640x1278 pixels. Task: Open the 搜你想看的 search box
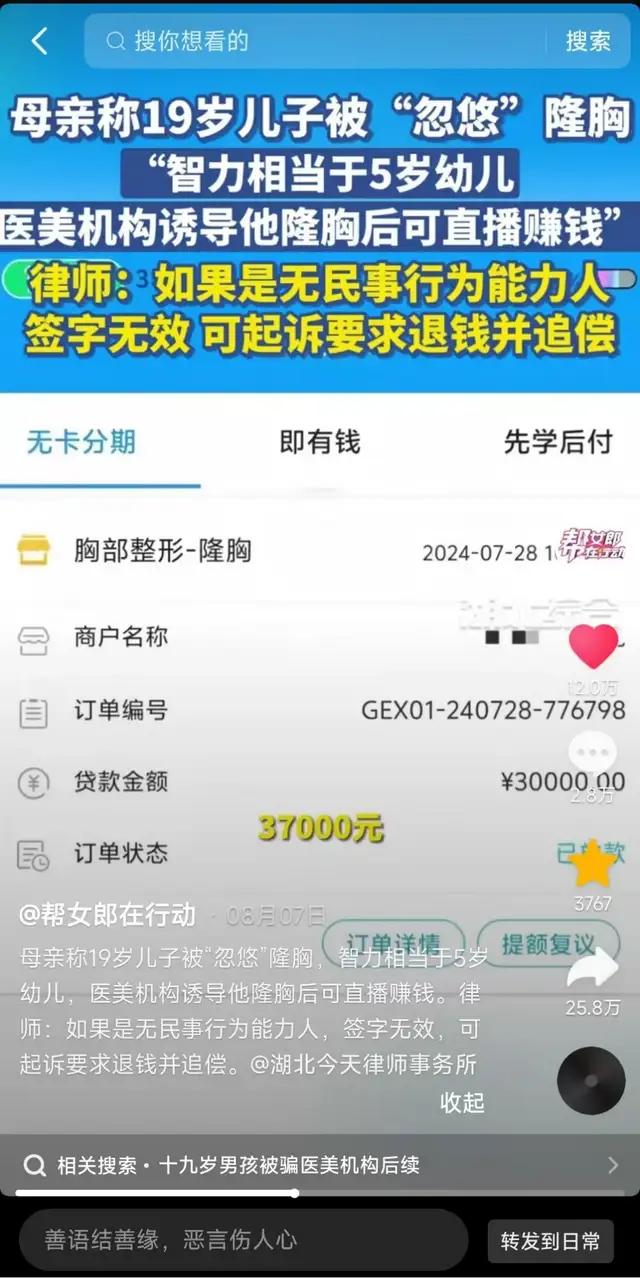(320, 41)
